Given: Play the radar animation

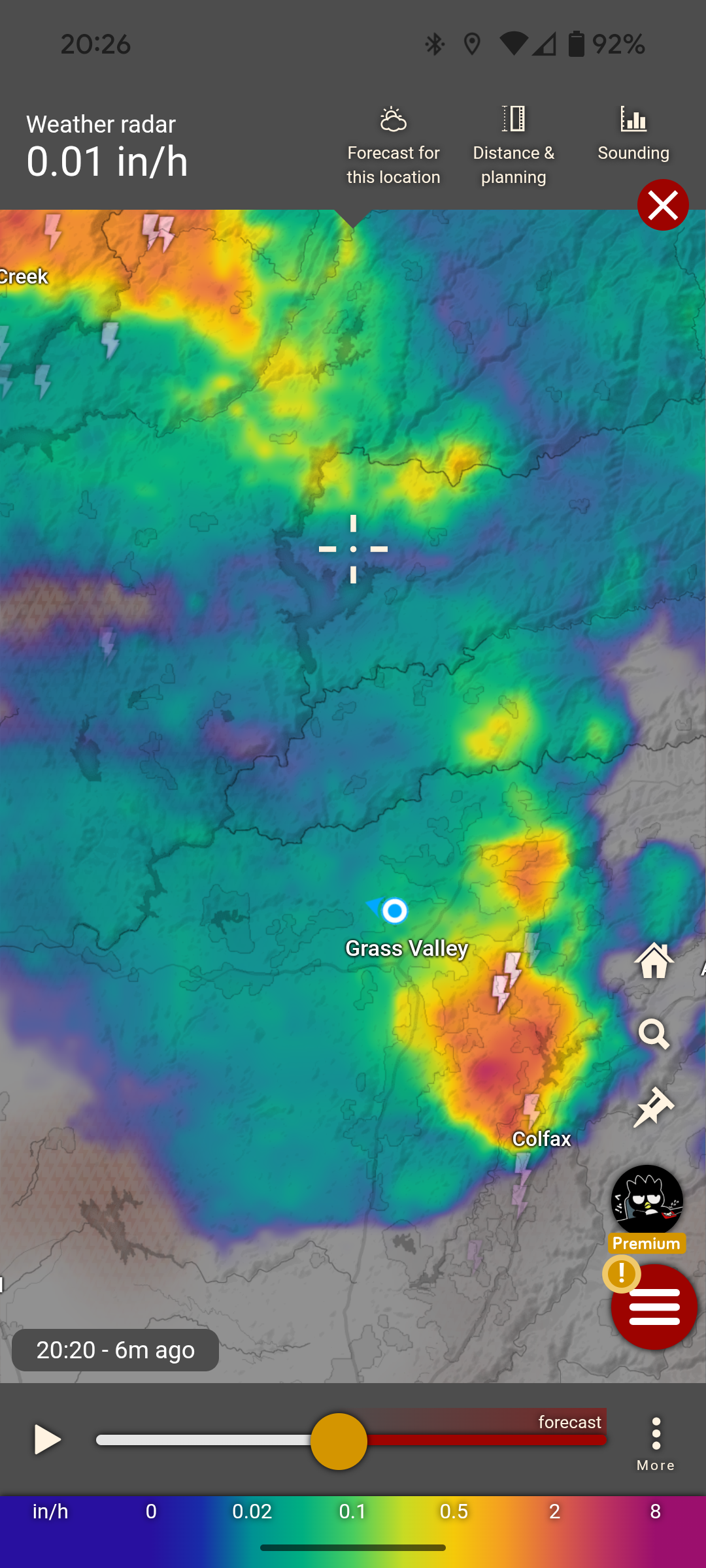Looking at the screenshot, I should click(x=47, y=1440).
